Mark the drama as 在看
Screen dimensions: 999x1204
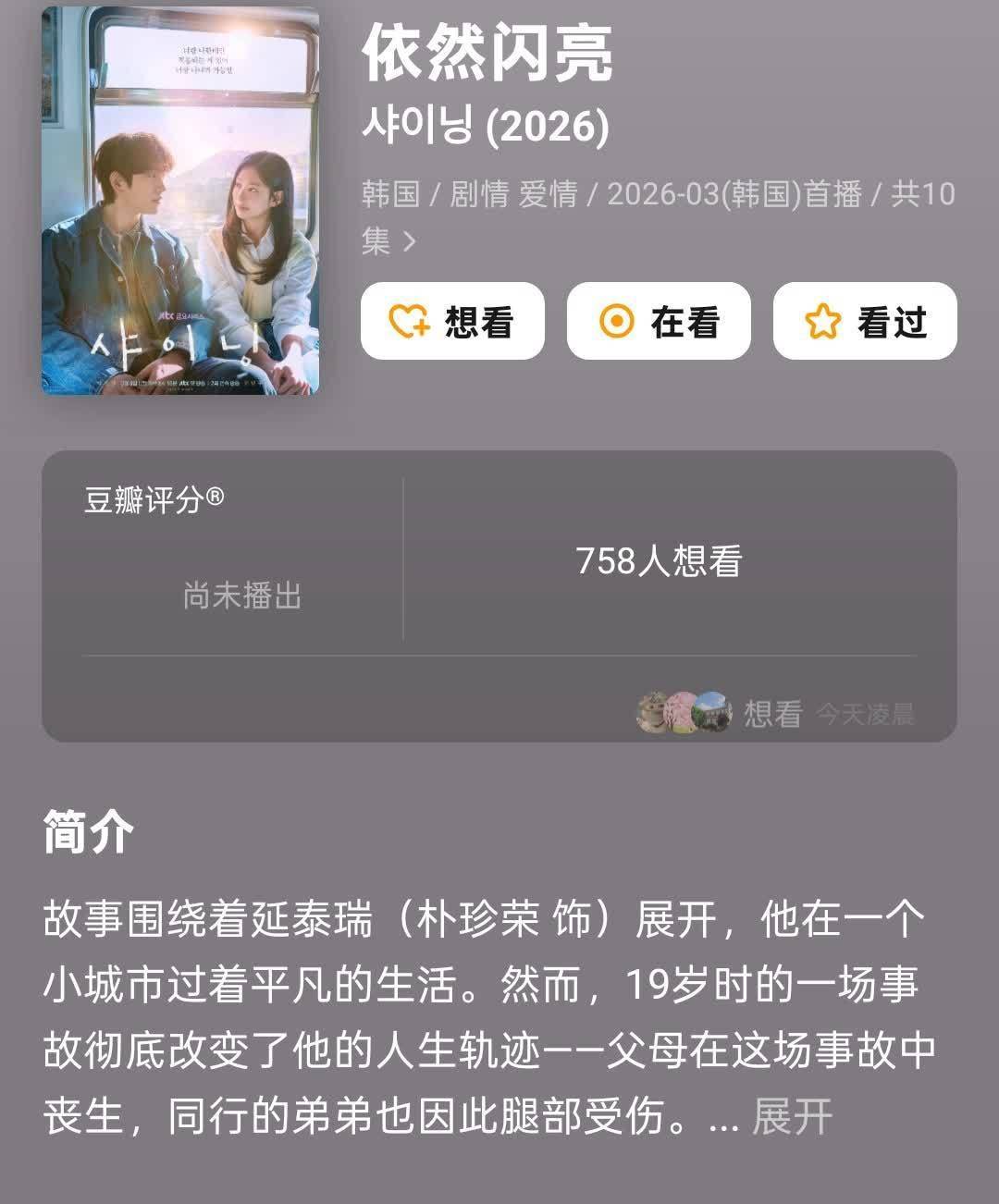pyautogui.click(x=658, y=322)
